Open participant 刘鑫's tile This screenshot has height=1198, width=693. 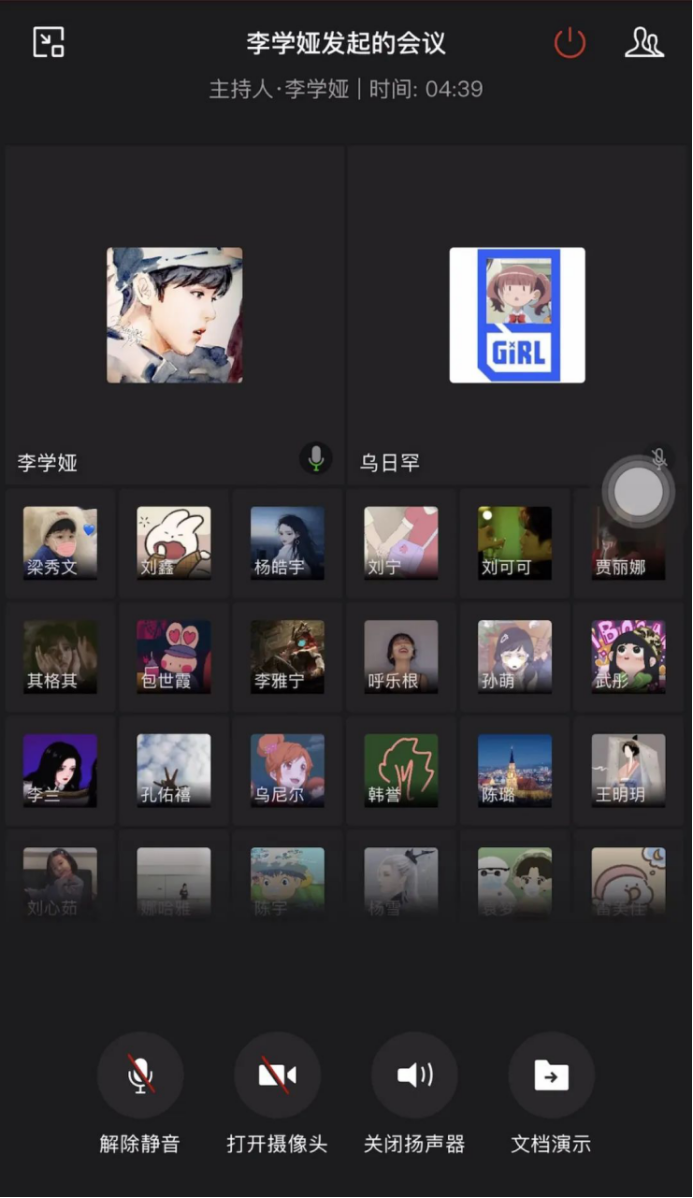[174, 543]
